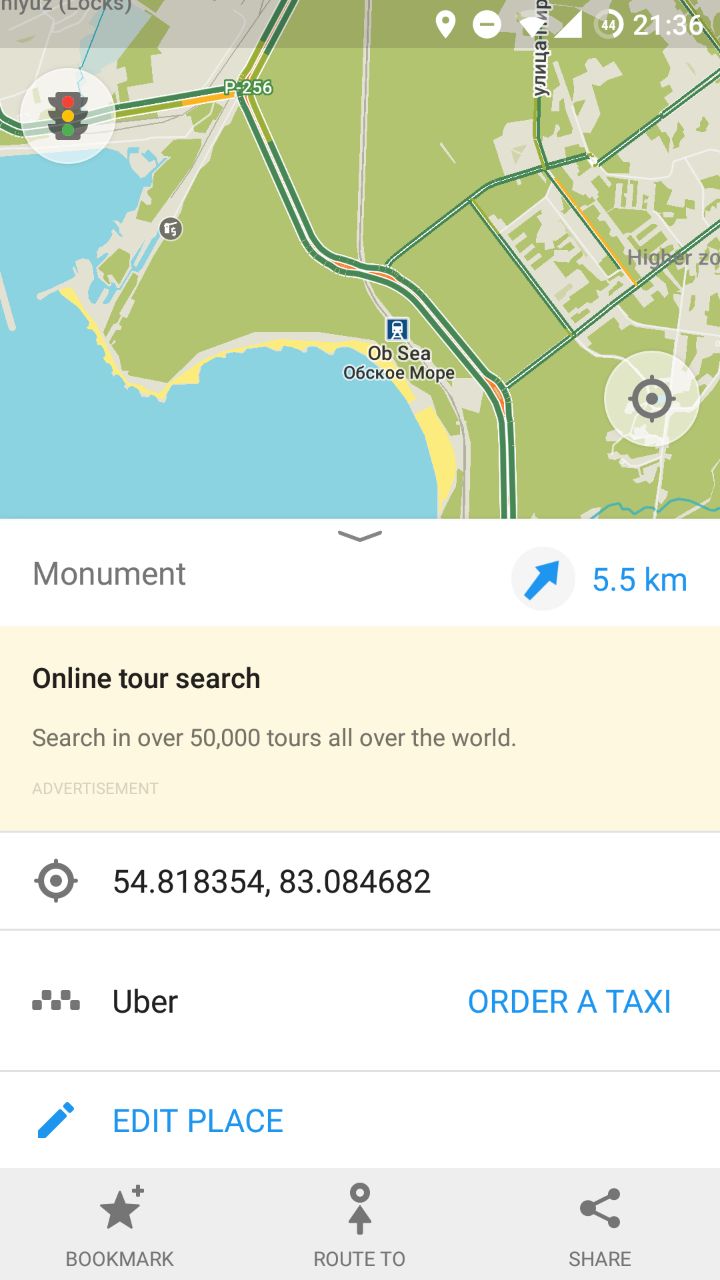Toggle the traffic light layer button

[68, 116]
